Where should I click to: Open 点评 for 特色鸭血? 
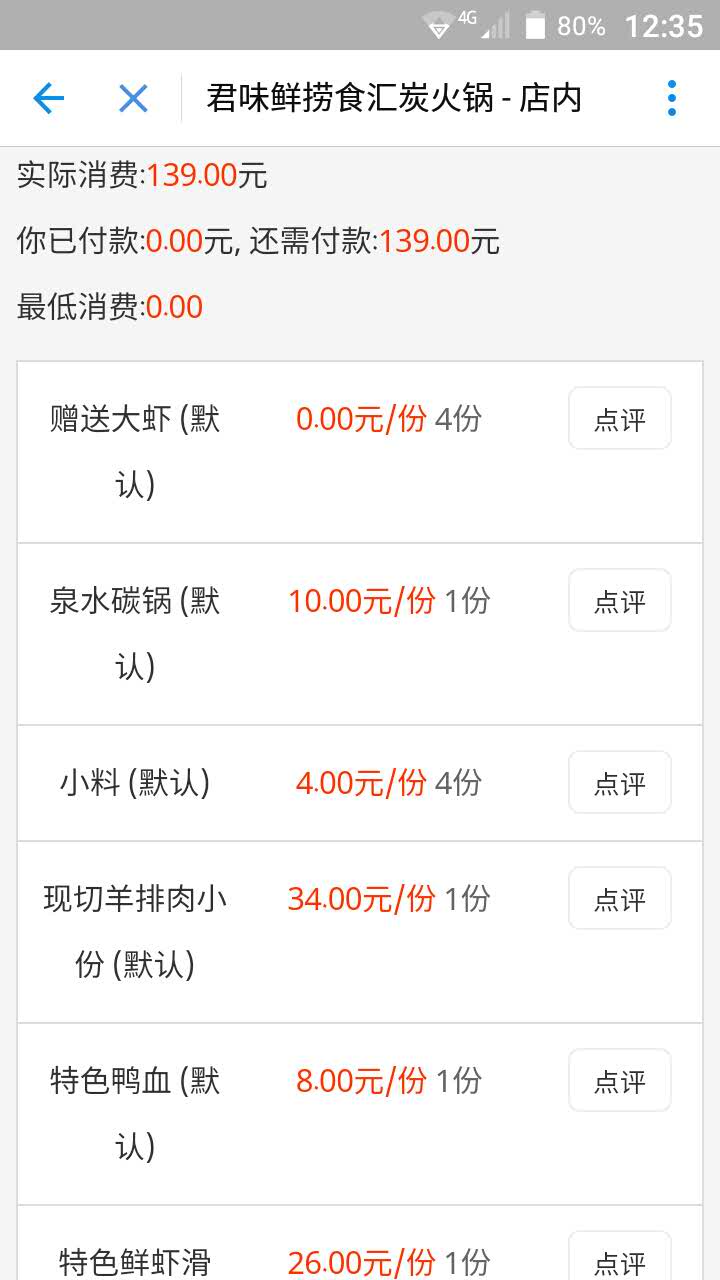pos(620,1080)
